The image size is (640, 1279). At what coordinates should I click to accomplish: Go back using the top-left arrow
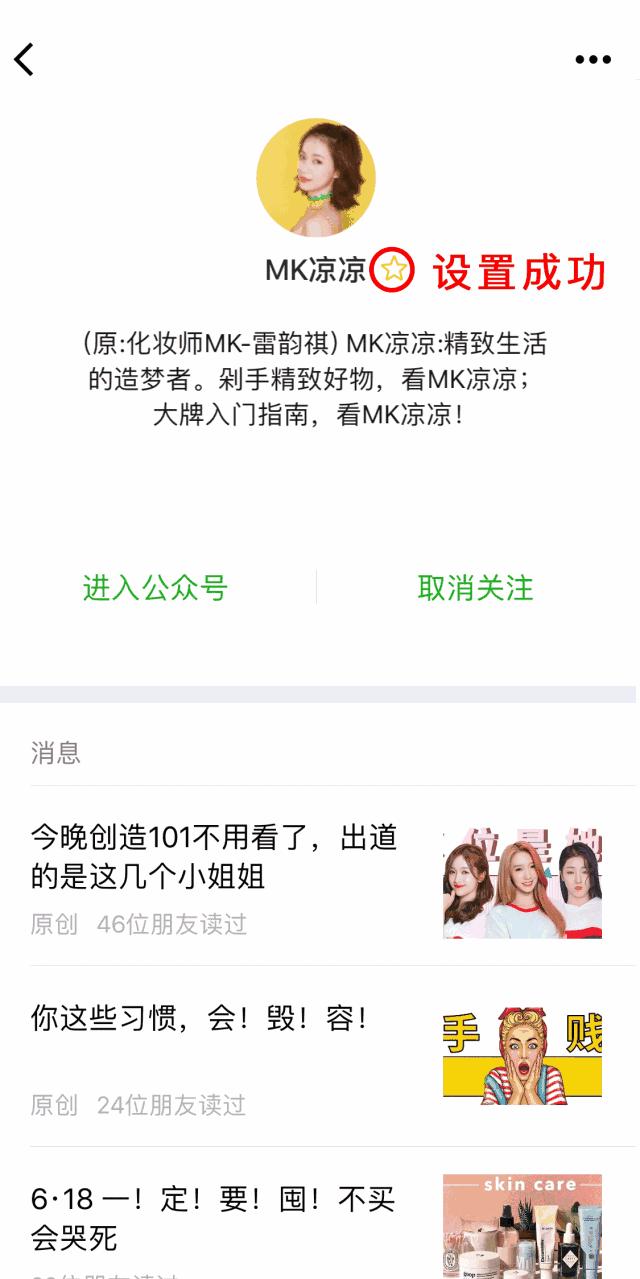[24, 59]
